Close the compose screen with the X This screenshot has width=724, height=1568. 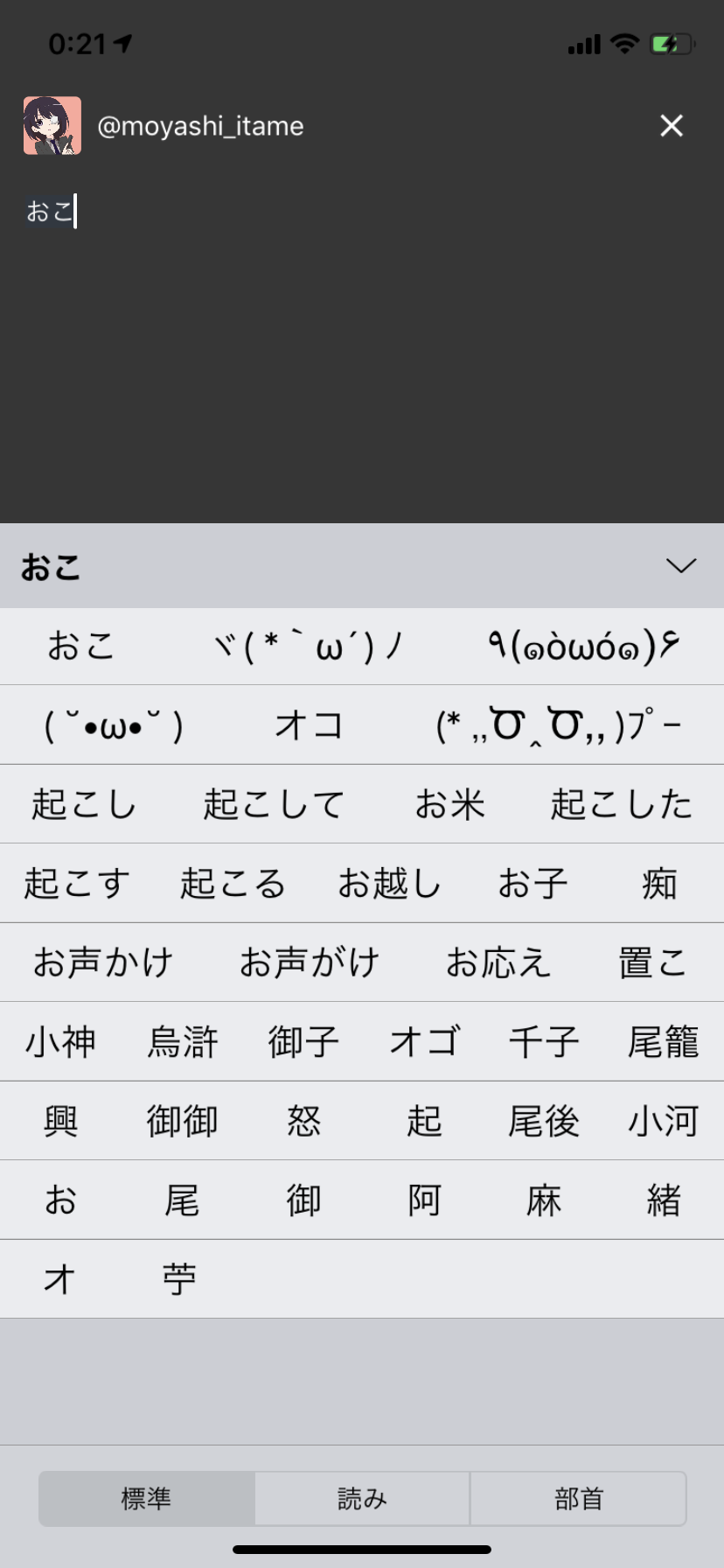672,126
